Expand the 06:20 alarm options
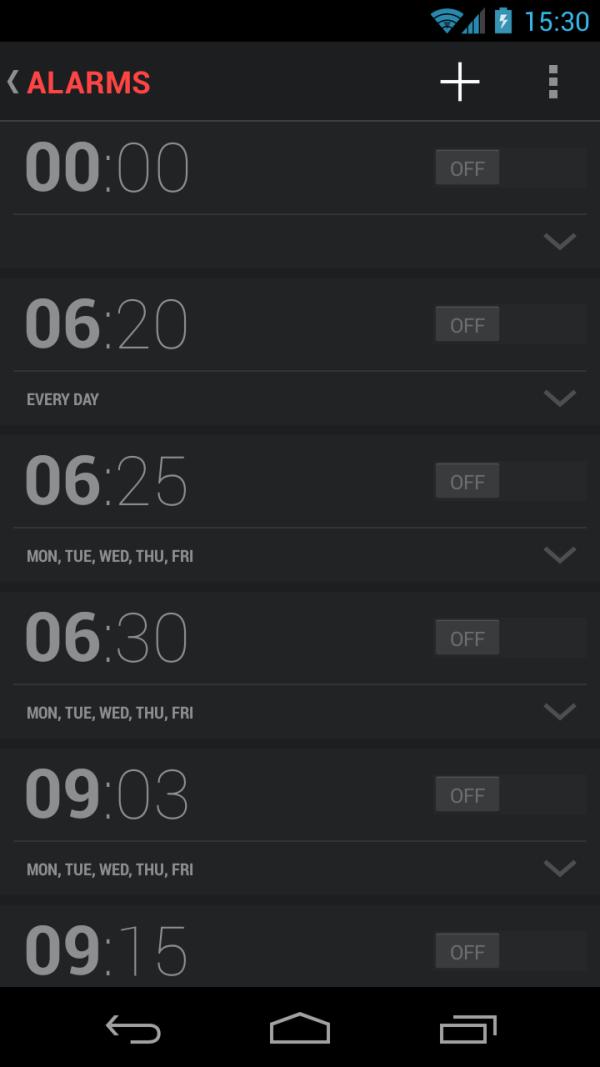600x1067 pixels. (x=560, y=398)
